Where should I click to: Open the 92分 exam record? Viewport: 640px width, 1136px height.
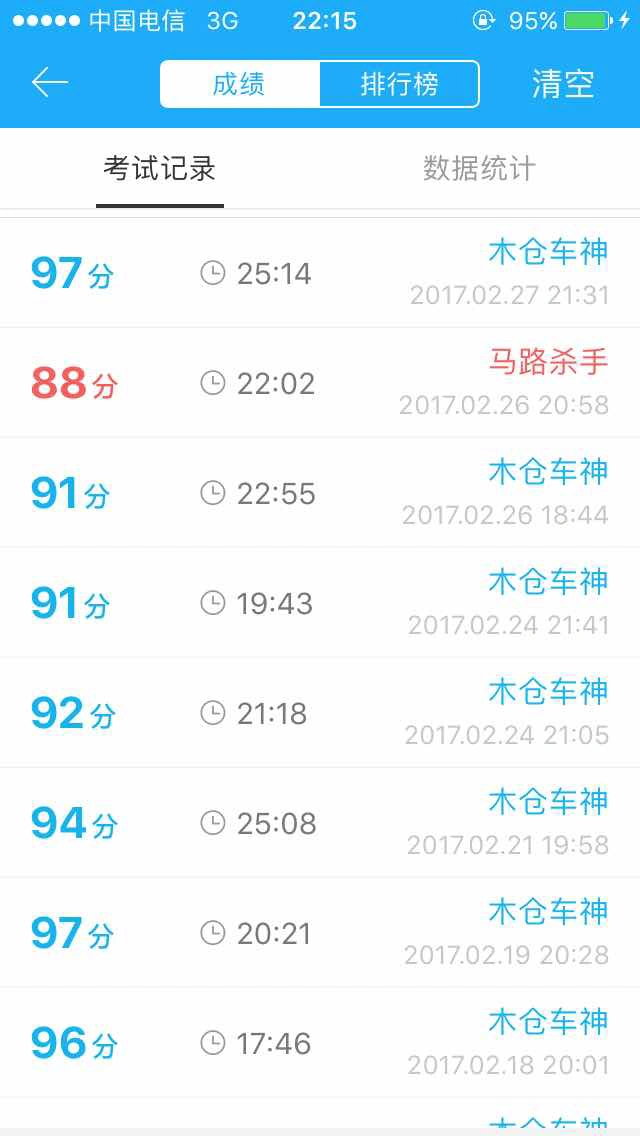point(320,713)
